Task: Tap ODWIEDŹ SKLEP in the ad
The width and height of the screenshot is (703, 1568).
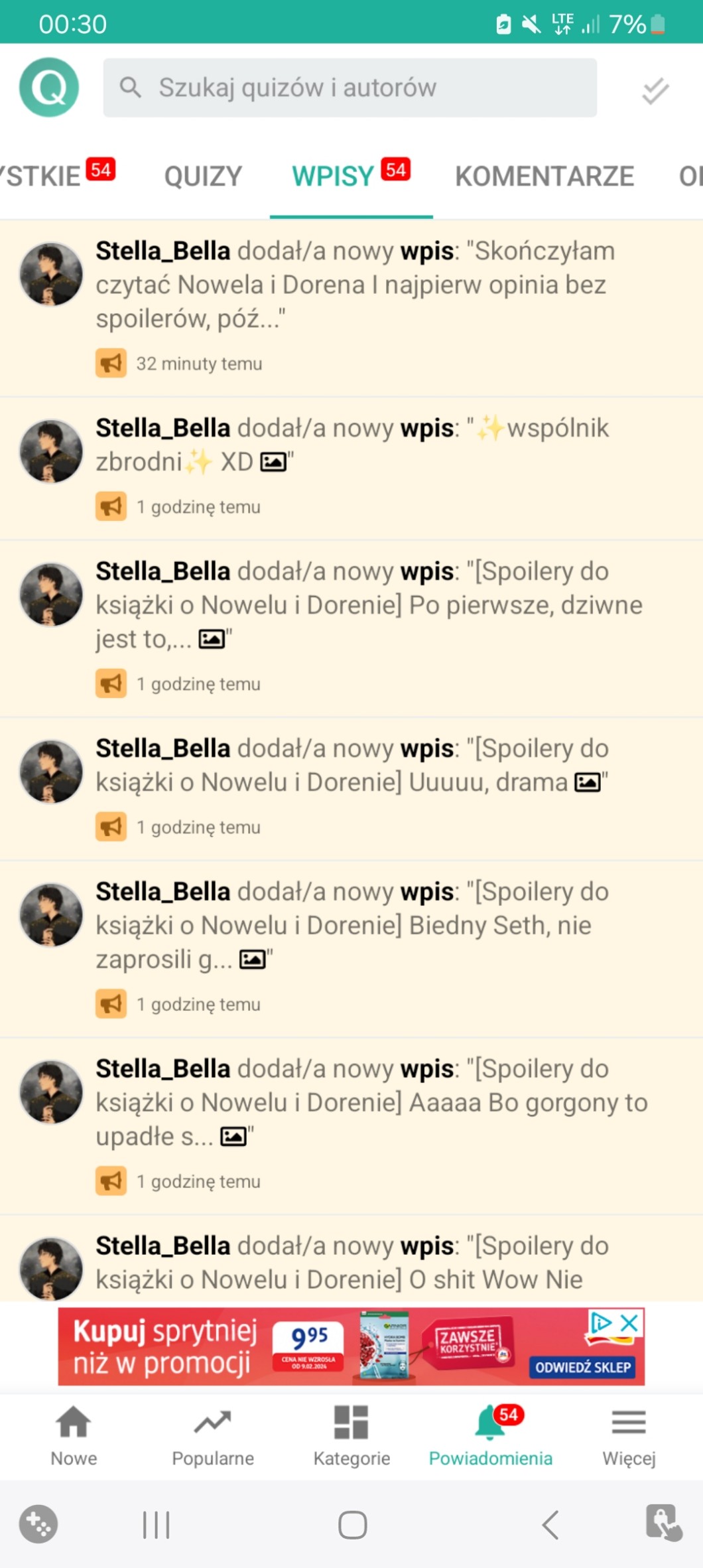Action: [582, 1367]
